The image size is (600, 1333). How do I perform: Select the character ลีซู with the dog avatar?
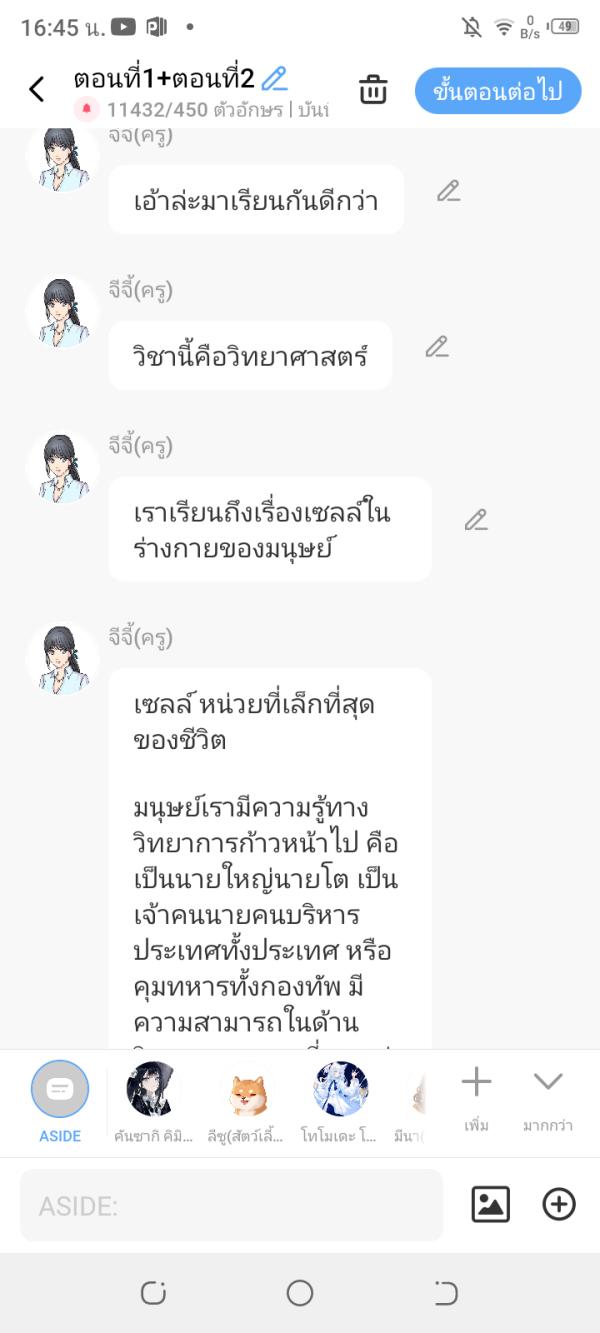point(246,1093)
